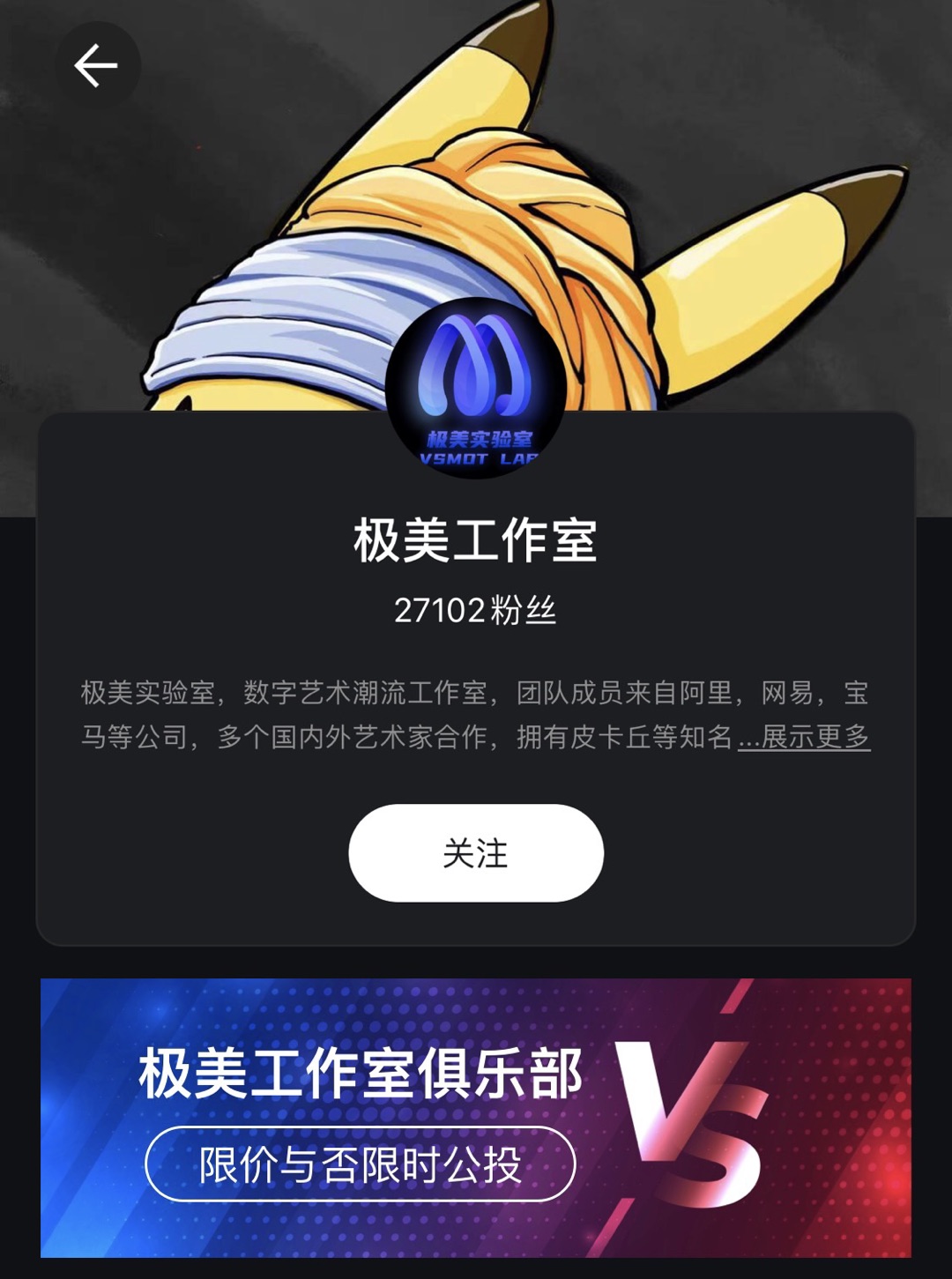Expand description via 展示更多 link

coord(805,737)
